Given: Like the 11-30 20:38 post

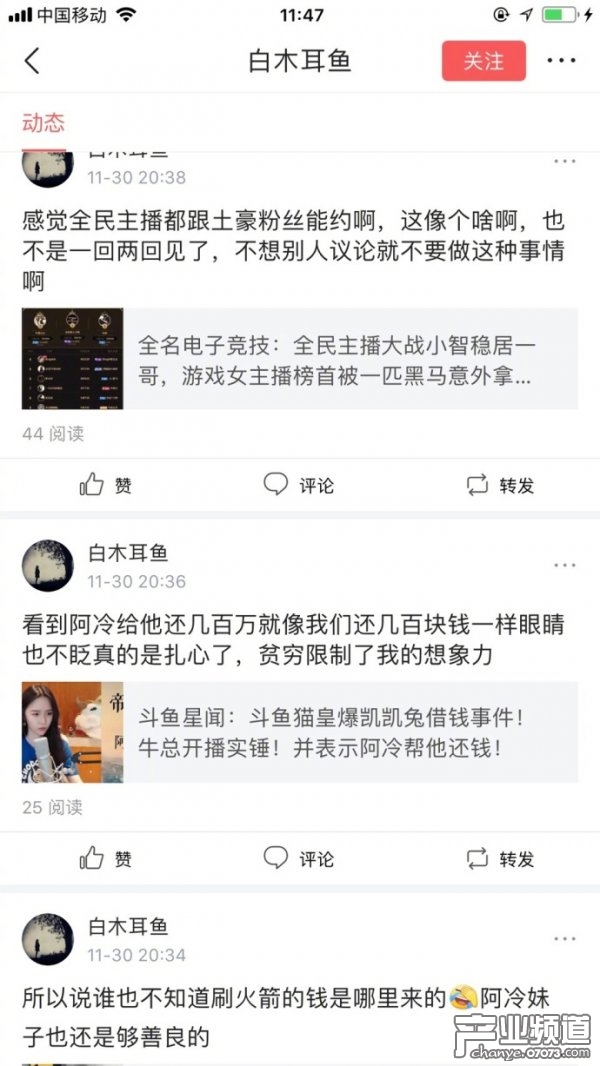Looking at the screenshot, I should [106, 485].
